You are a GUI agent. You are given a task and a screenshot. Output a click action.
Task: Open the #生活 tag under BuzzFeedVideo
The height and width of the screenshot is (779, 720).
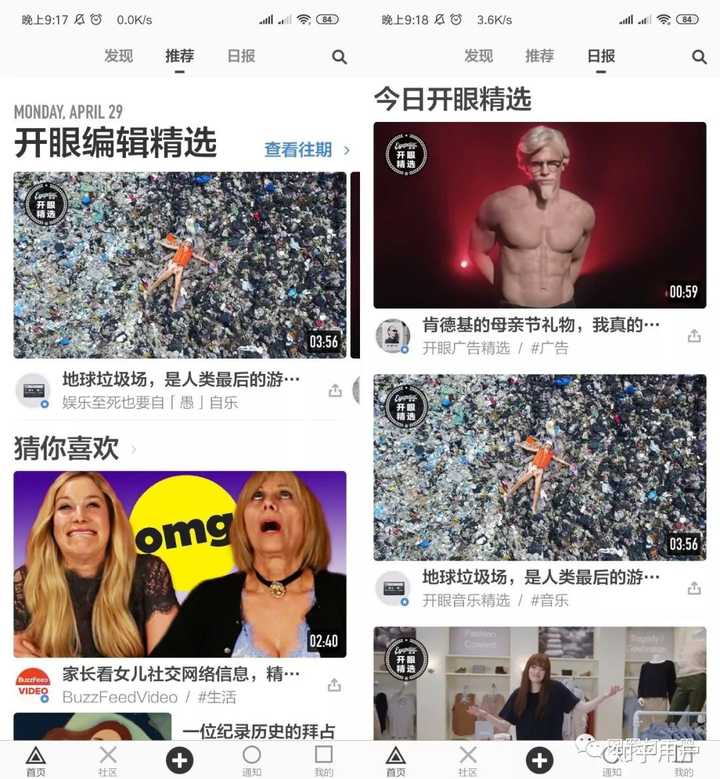click(x=217, y=697)
